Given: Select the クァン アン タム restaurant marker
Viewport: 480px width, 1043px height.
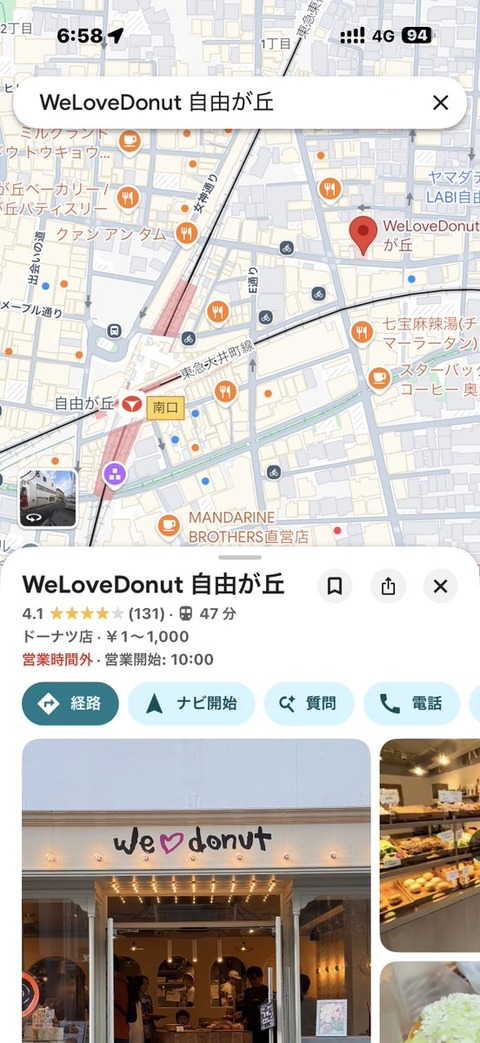Looking at the screenshot, I should click(x=187, y=233).
